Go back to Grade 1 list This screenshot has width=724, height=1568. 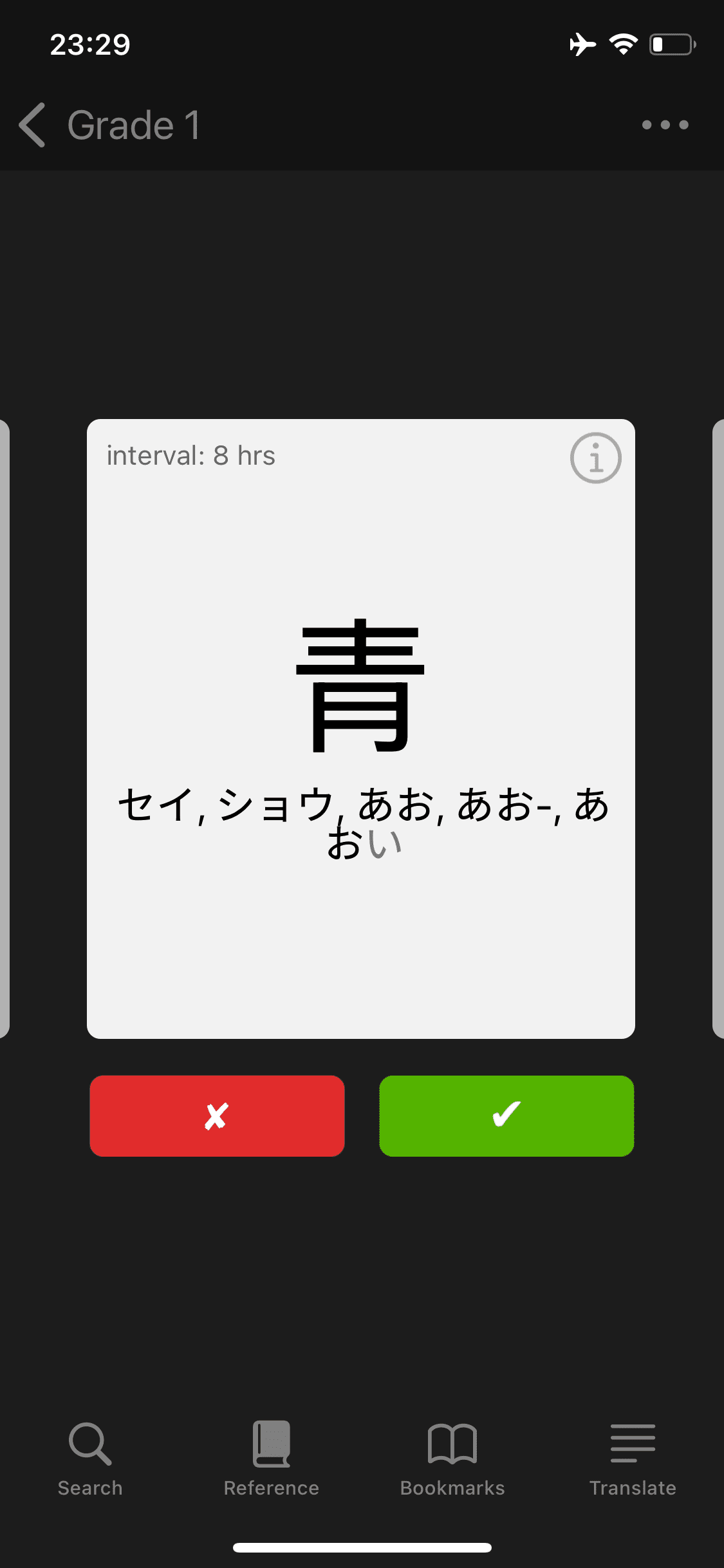click(32, 125)
